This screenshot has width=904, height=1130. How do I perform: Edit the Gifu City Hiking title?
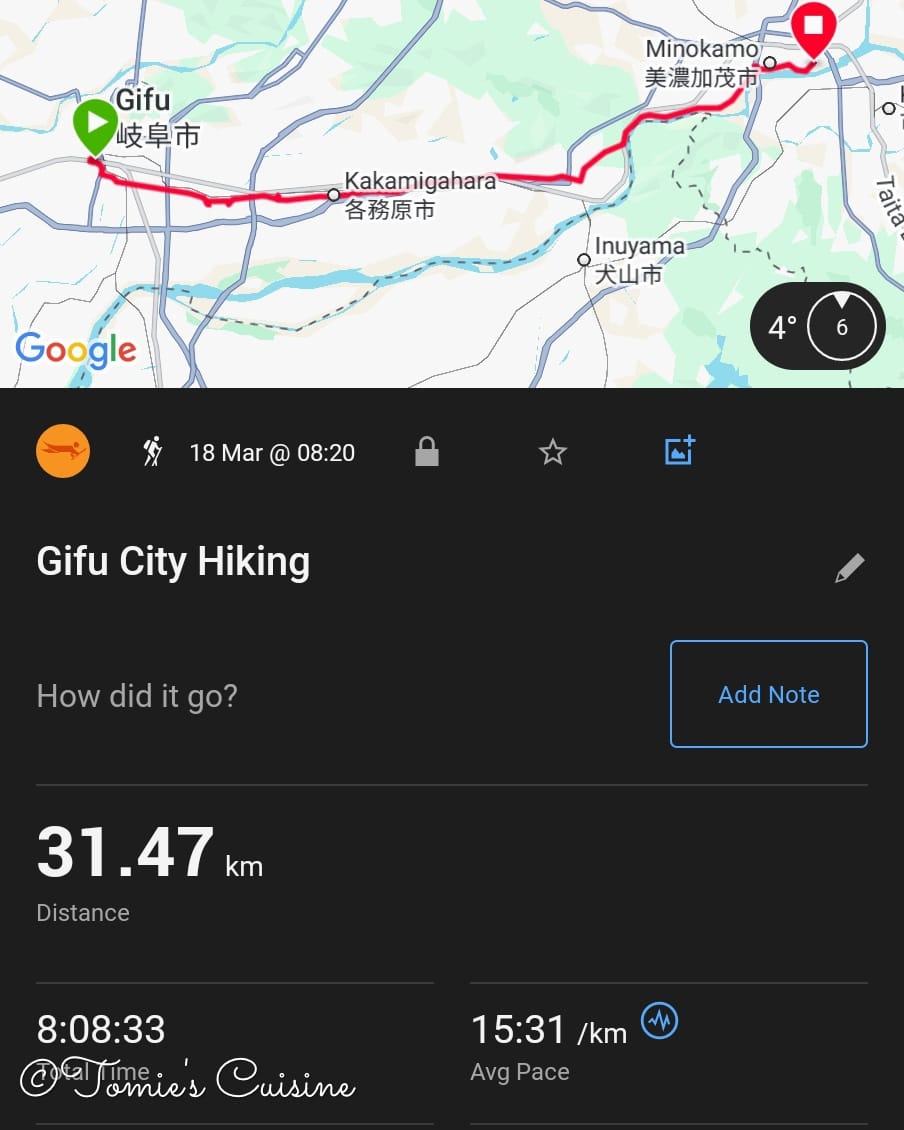(x=849, y=568)
